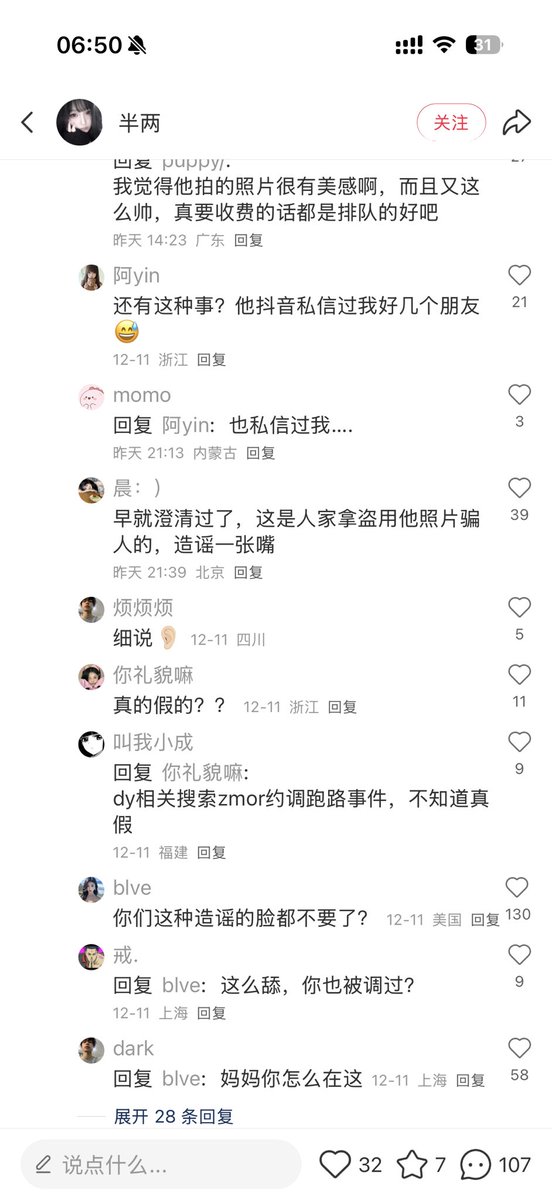Reply to 你礼貌嘛's comment
552x1200 pixels.
(x=342, y=706)
